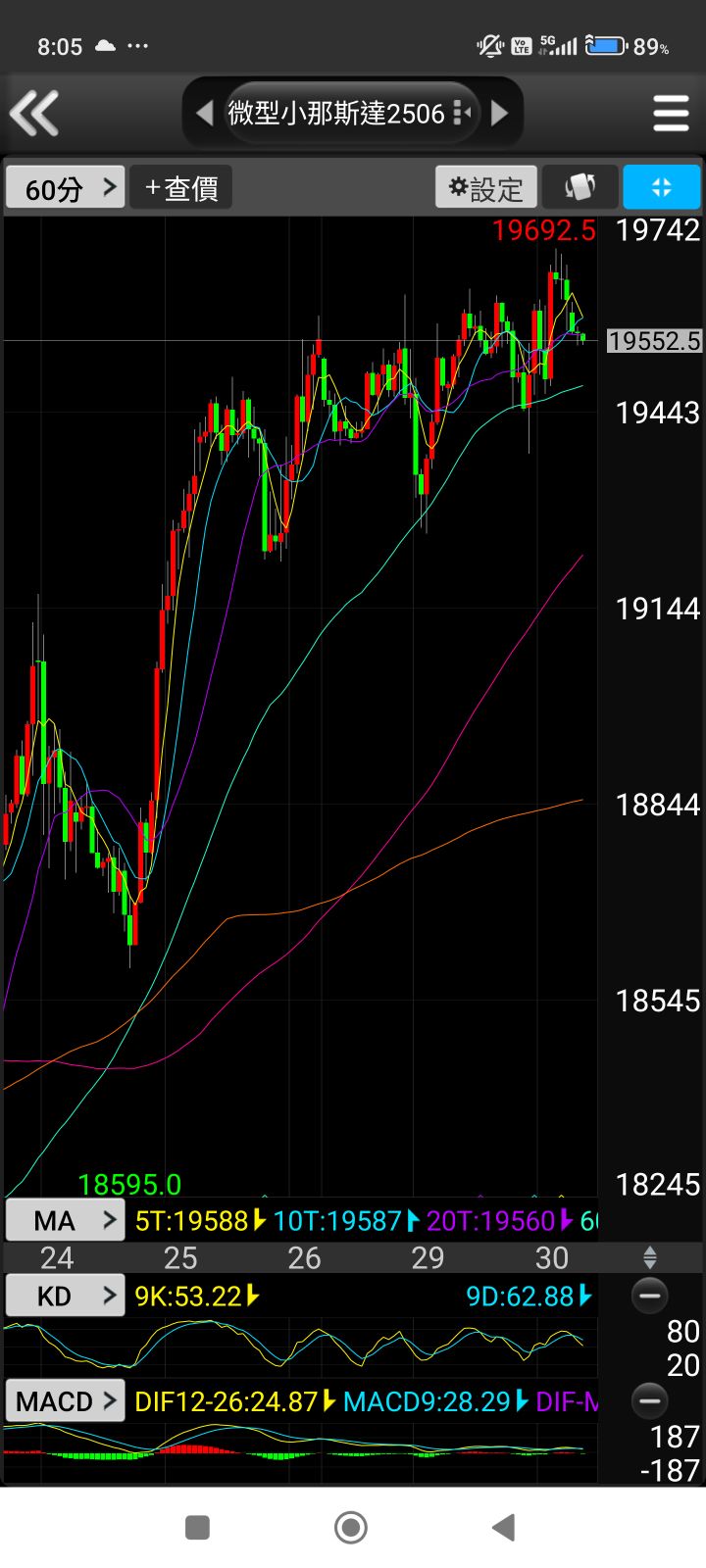This screenshot has height=1568, width=706.
Task: Open the KD indicator selector
Action: (x=65, y=1297)
